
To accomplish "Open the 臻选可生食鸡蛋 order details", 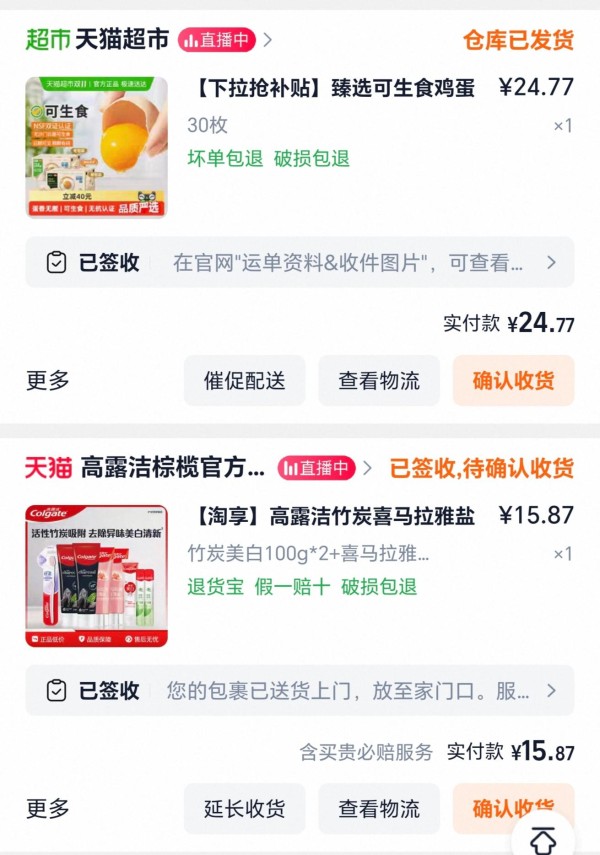I will point(335,88).
